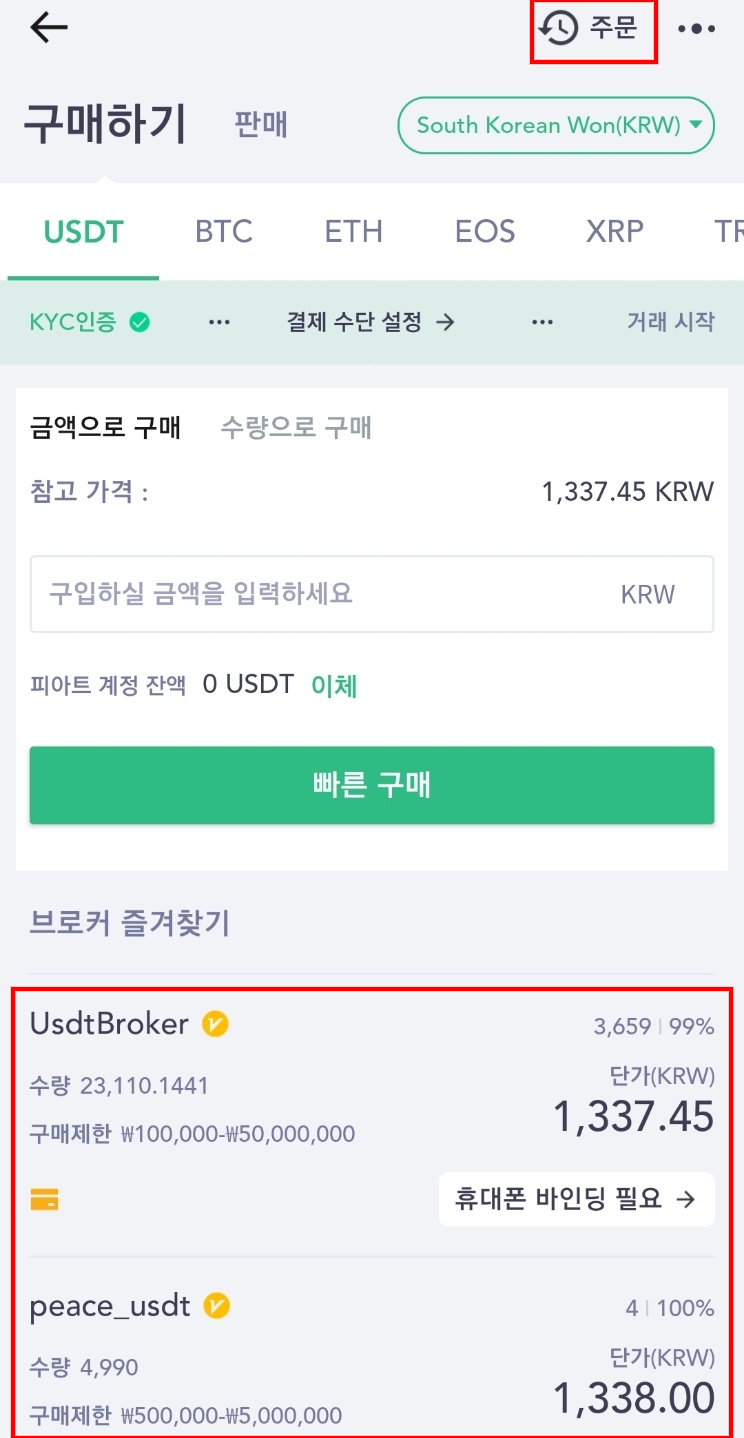
Task: Open the South Korean Won(KRW) currency dropdown
Action: 555,125
